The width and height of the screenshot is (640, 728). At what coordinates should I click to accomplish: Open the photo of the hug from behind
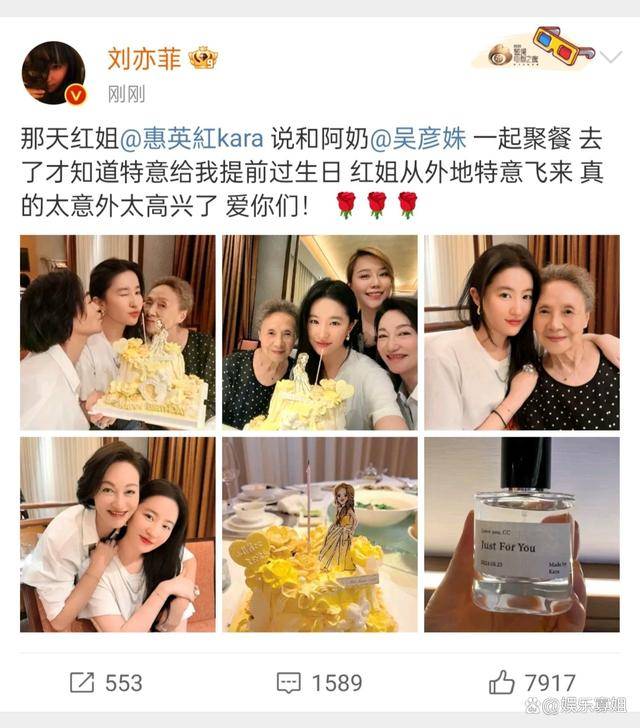117,534
